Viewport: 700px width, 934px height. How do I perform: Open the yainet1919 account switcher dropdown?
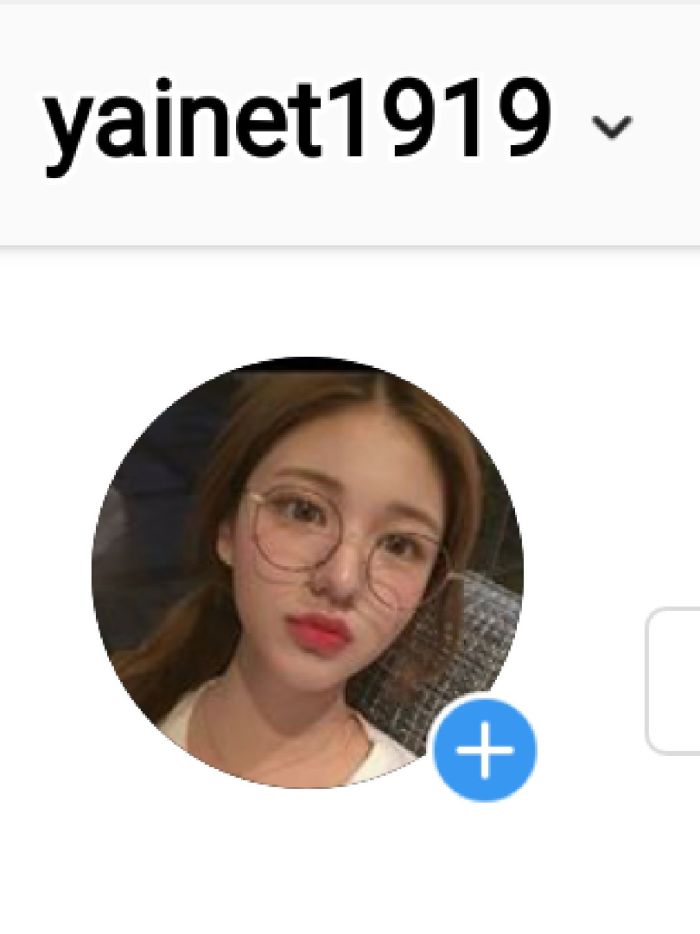click(610, 127)
